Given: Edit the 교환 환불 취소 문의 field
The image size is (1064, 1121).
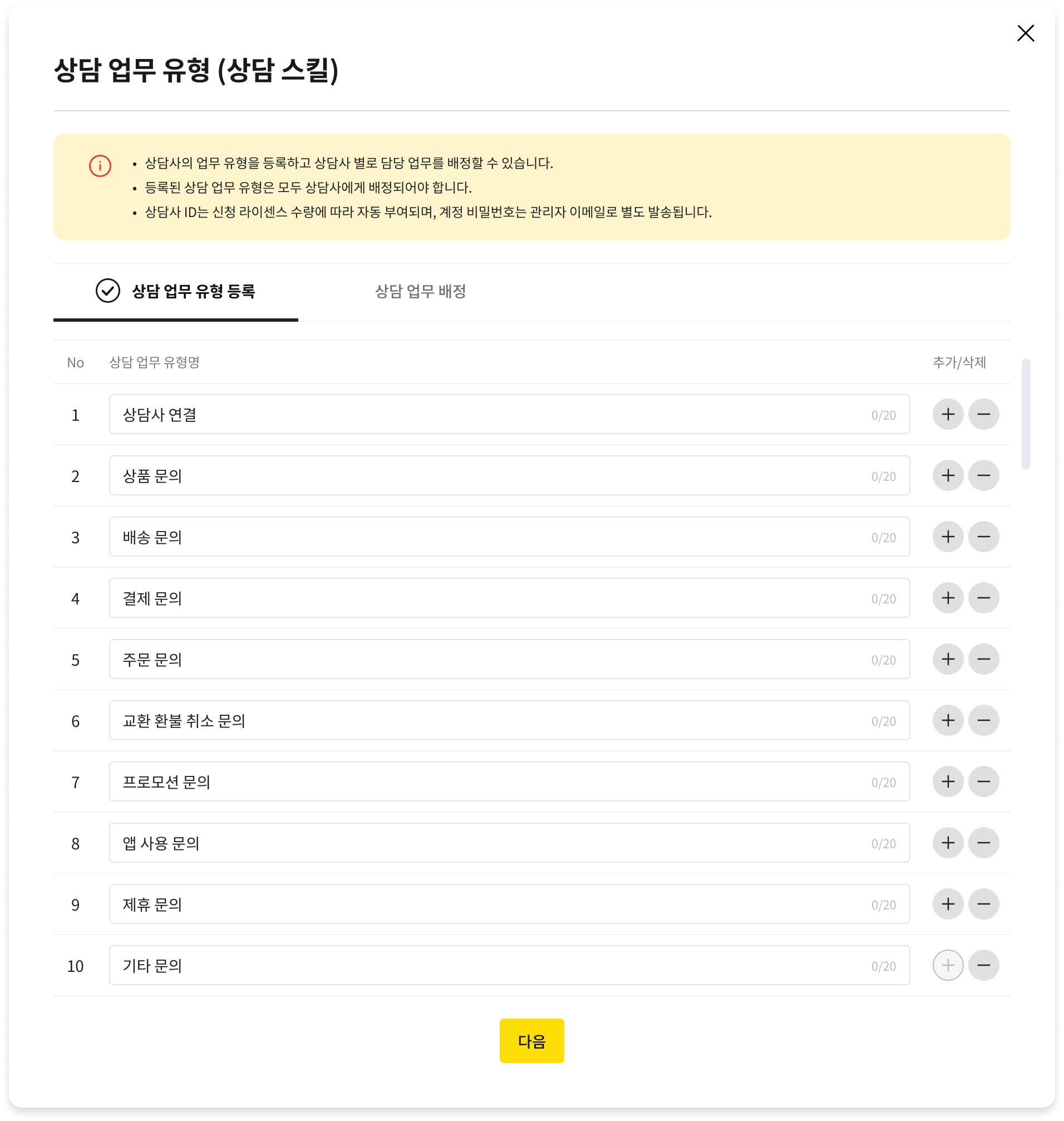Looking at the screenshot, I should tap(488, 721).
